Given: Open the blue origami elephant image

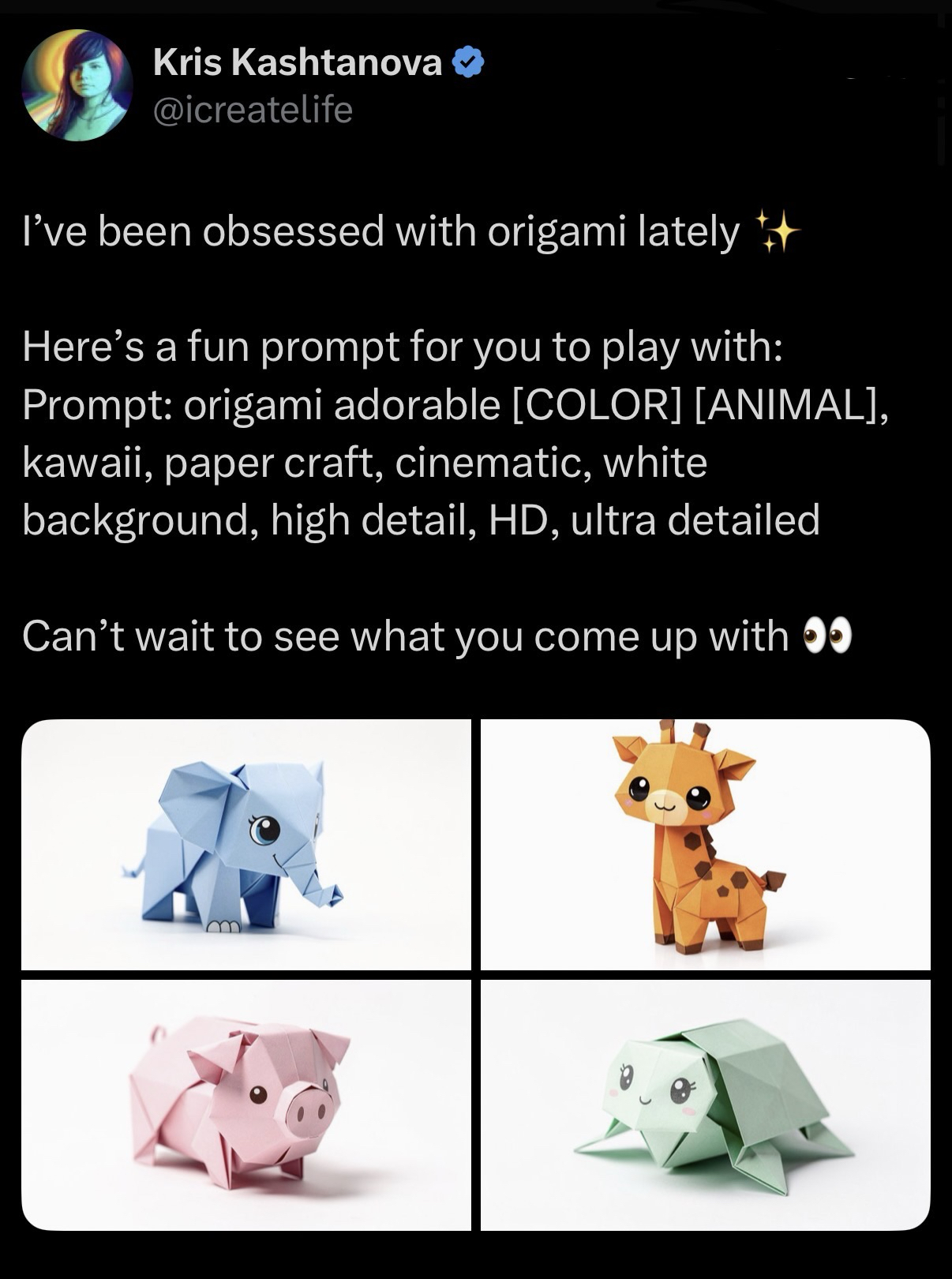Looking at the screenshot, I should 246,844.
